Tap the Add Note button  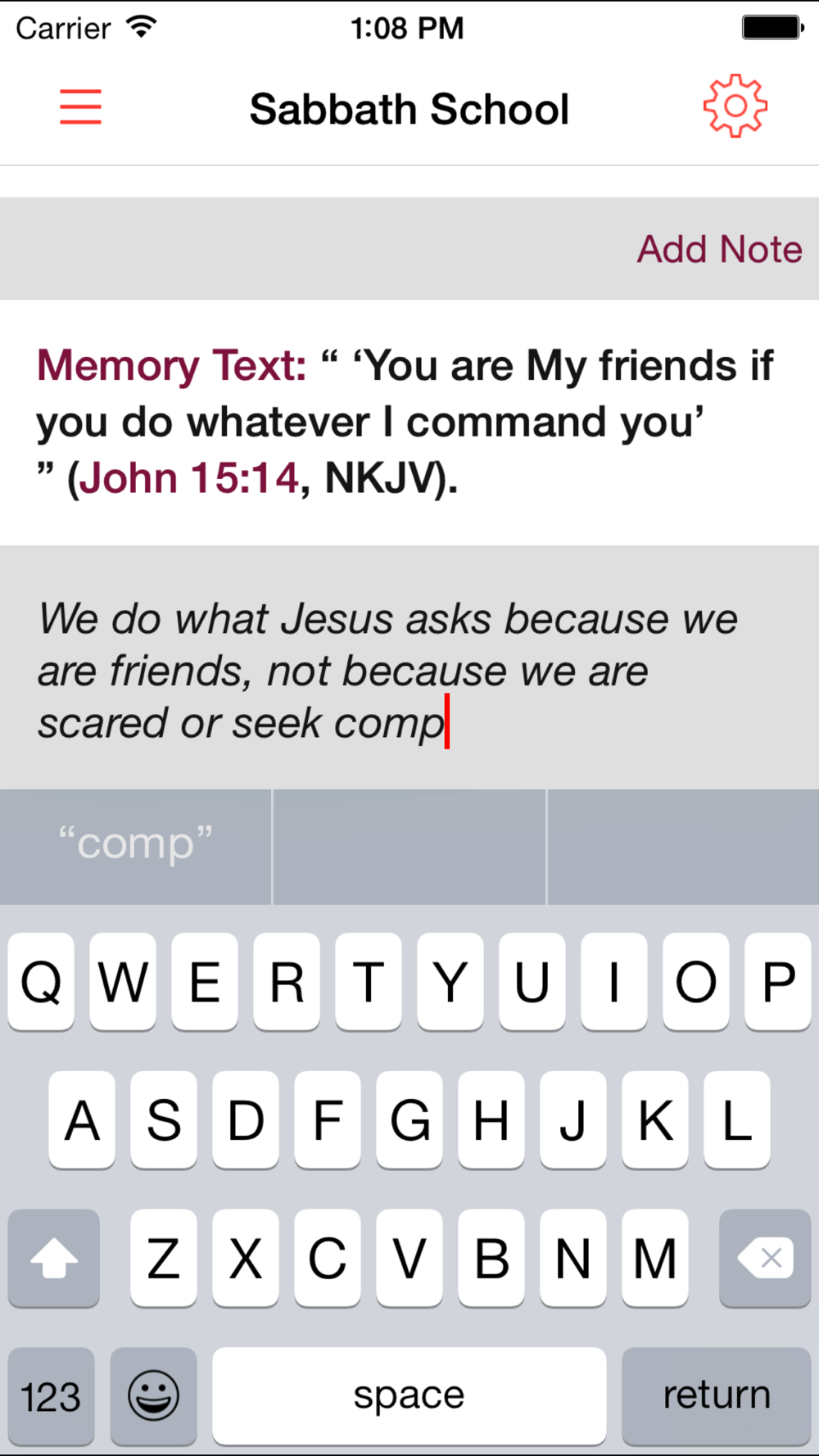pyautogui.click(x=719, y=249)
